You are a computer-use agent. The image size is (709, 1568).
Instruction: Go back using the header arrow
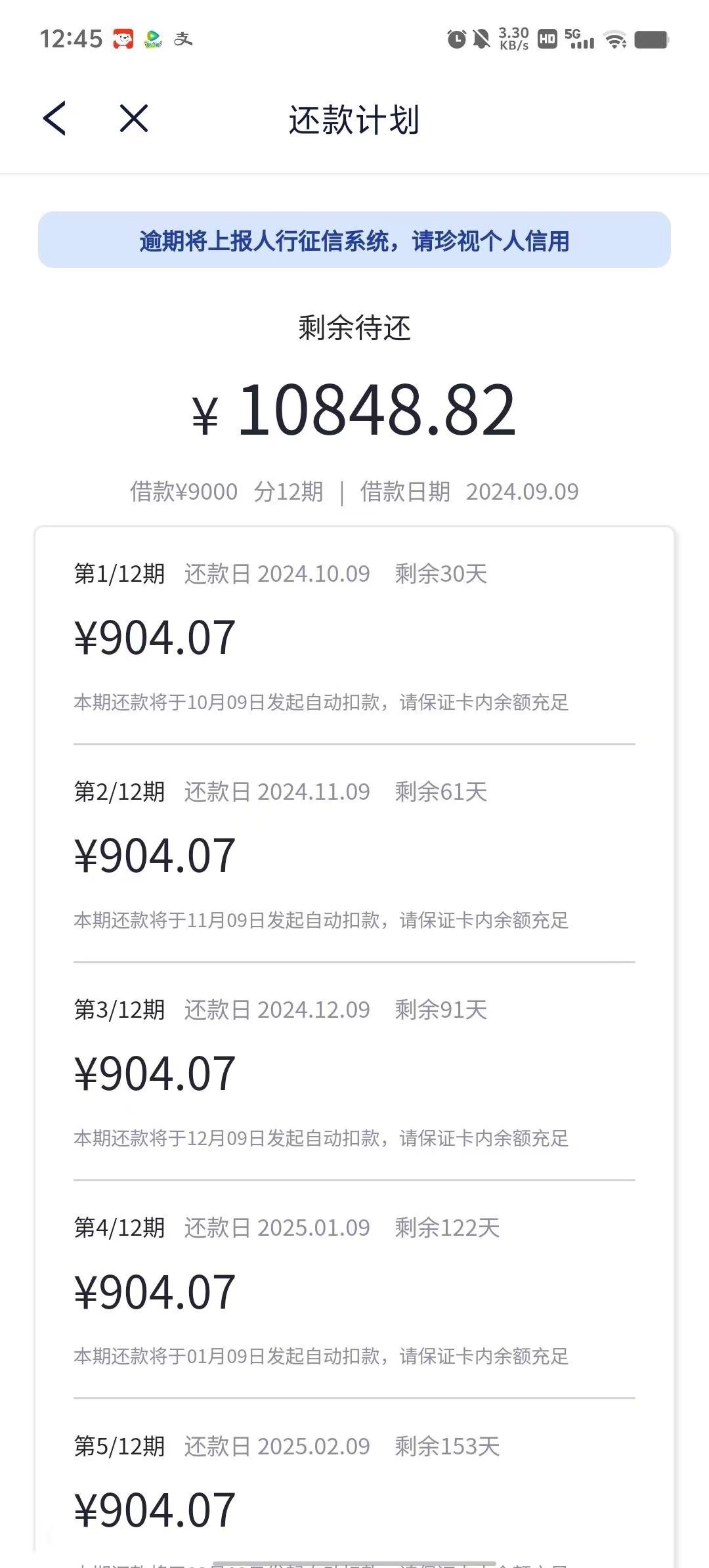[54, 119]
